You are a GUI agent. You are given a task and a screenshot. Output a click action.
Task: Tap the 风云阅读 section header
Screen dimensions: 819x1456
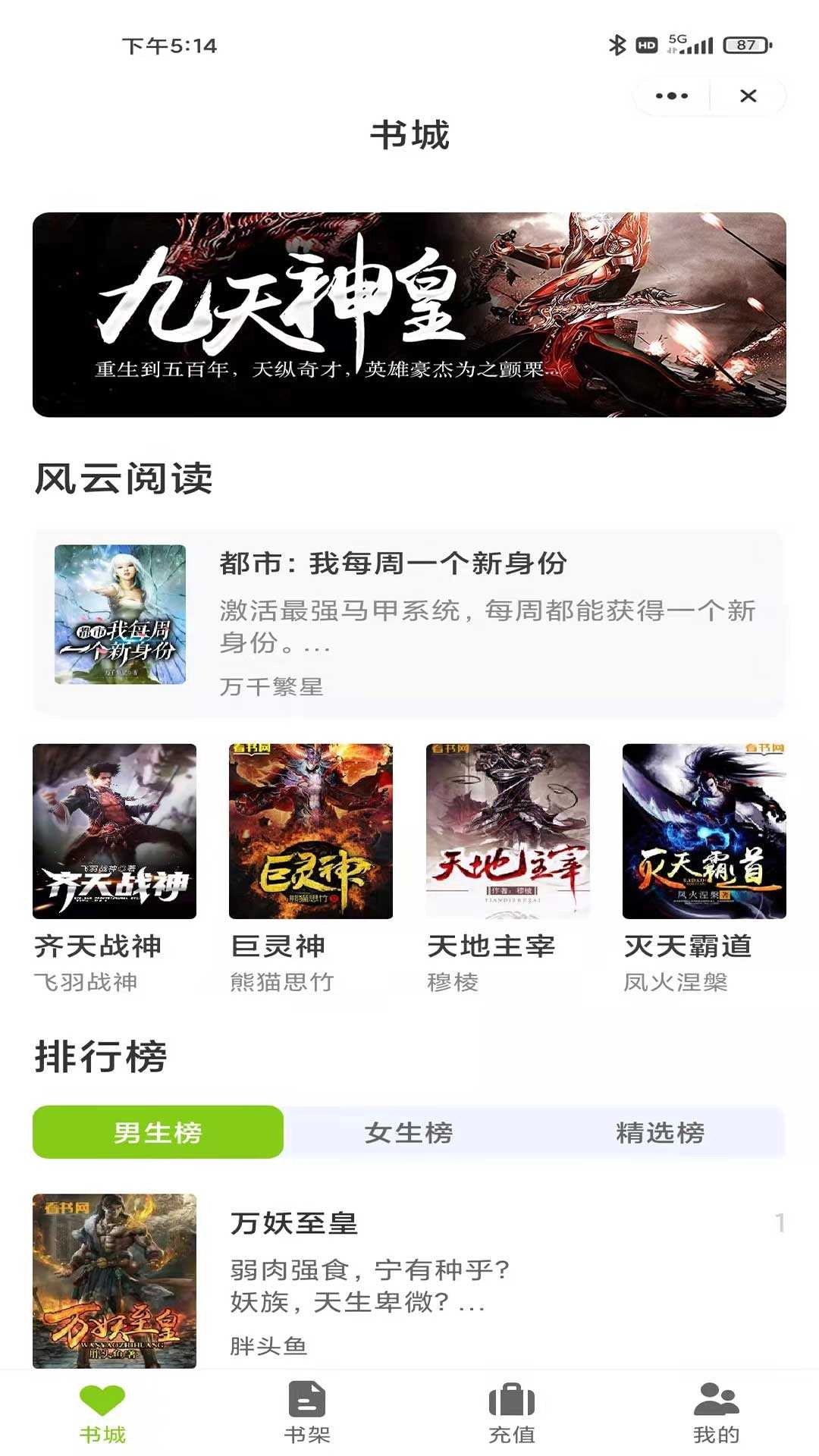[124, 477]
